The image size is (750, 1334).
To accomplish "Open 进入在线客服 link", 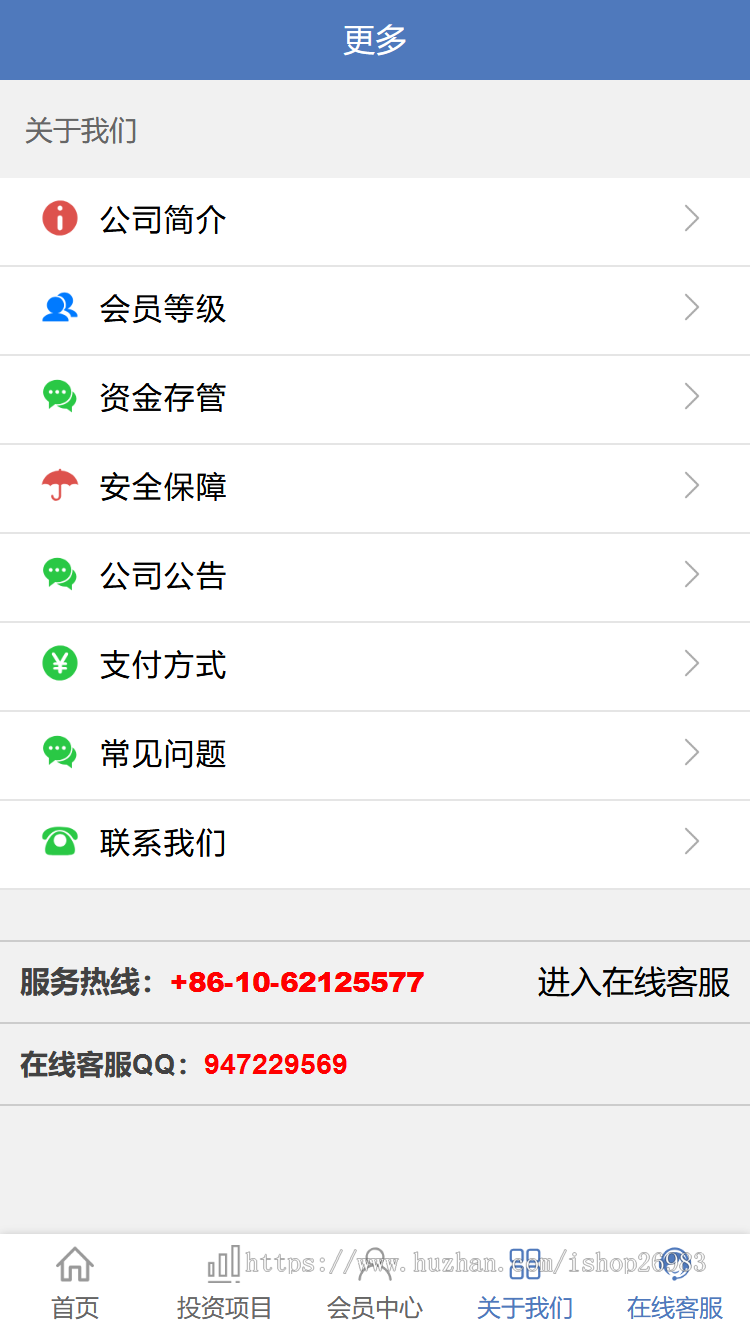I will (x=633, y=982).
